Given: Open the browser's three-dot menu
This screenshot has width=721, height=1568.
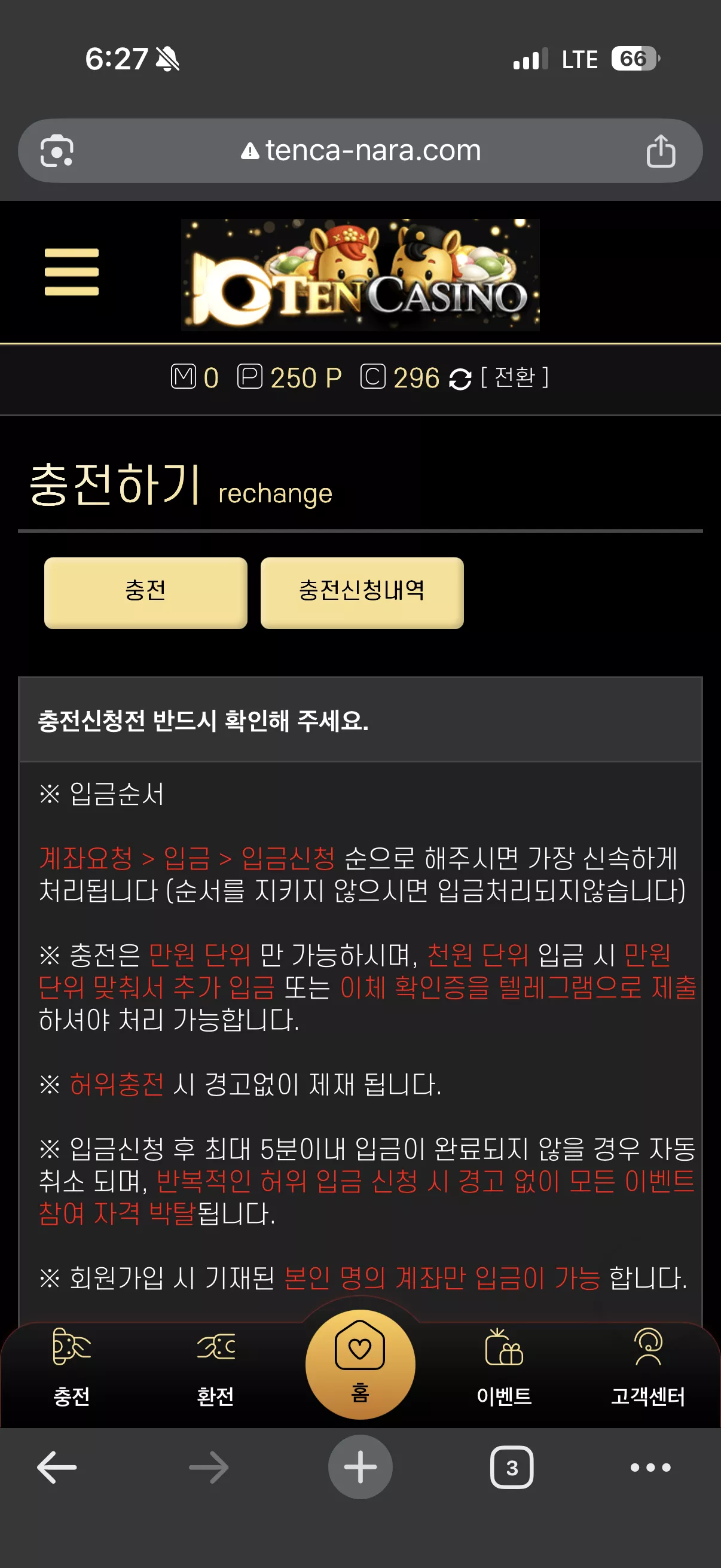Looking at the screenshot, I should (x=650, y=1467).
